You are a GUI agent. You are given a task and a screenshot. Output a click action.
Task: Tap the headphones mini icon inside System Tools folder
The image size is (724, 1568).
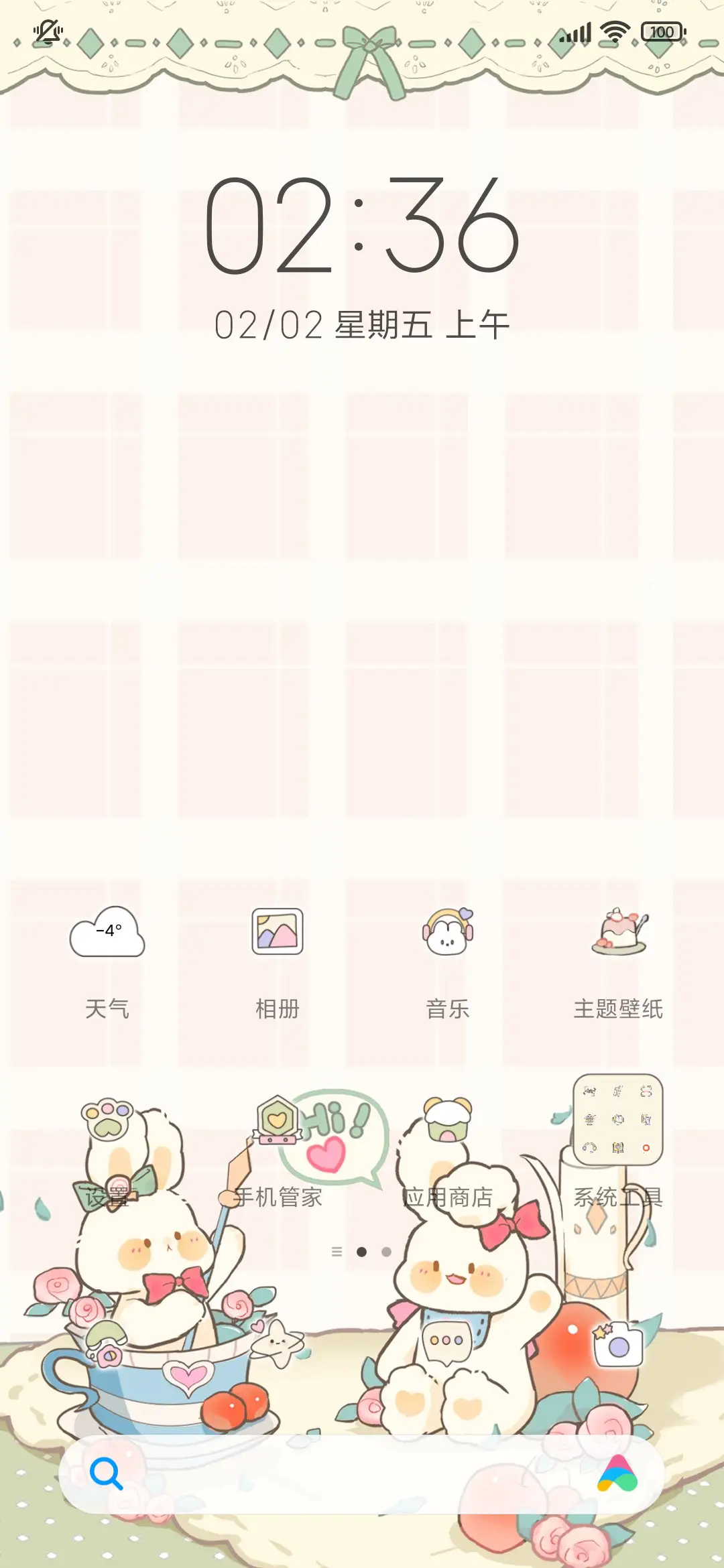[590, 1148]
